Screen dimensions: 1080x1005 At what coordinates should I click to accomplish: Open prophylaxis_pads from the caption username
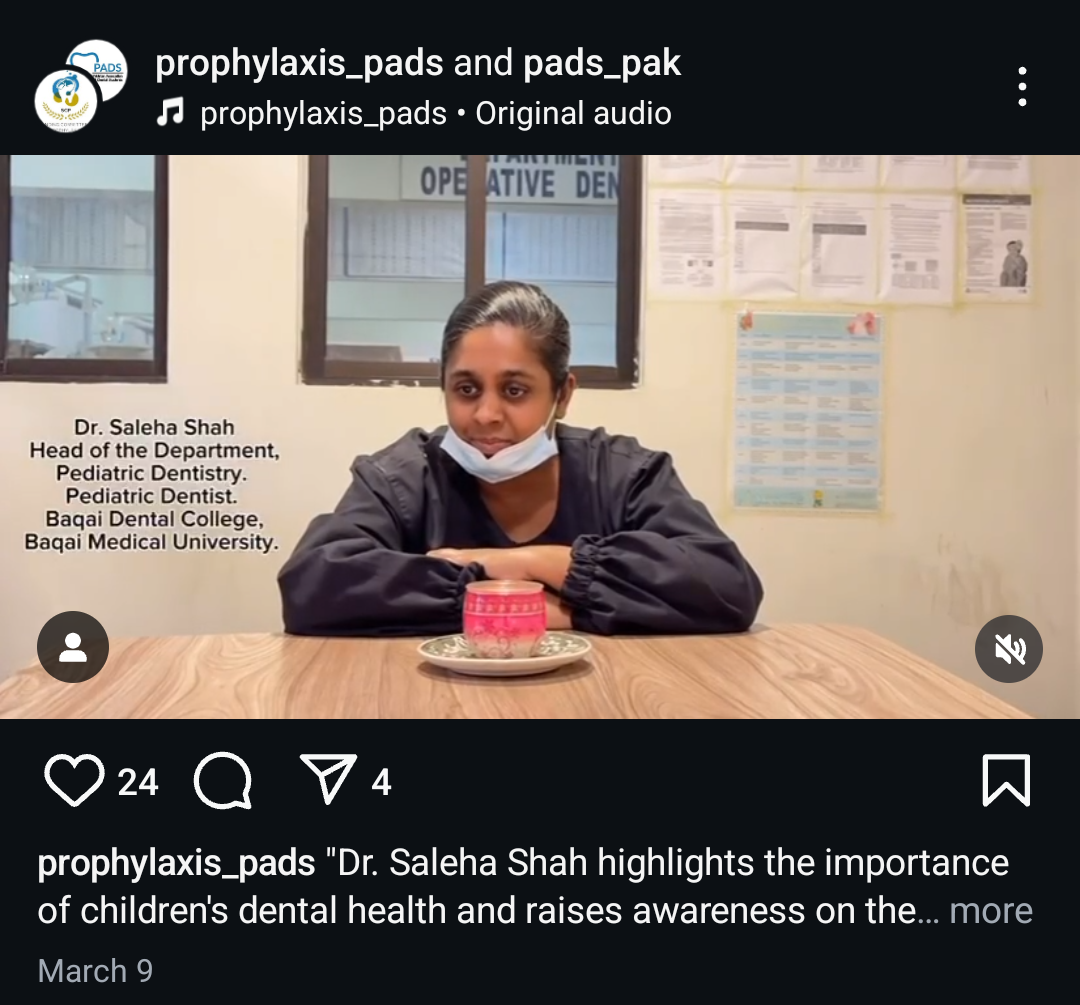[176, 863]
